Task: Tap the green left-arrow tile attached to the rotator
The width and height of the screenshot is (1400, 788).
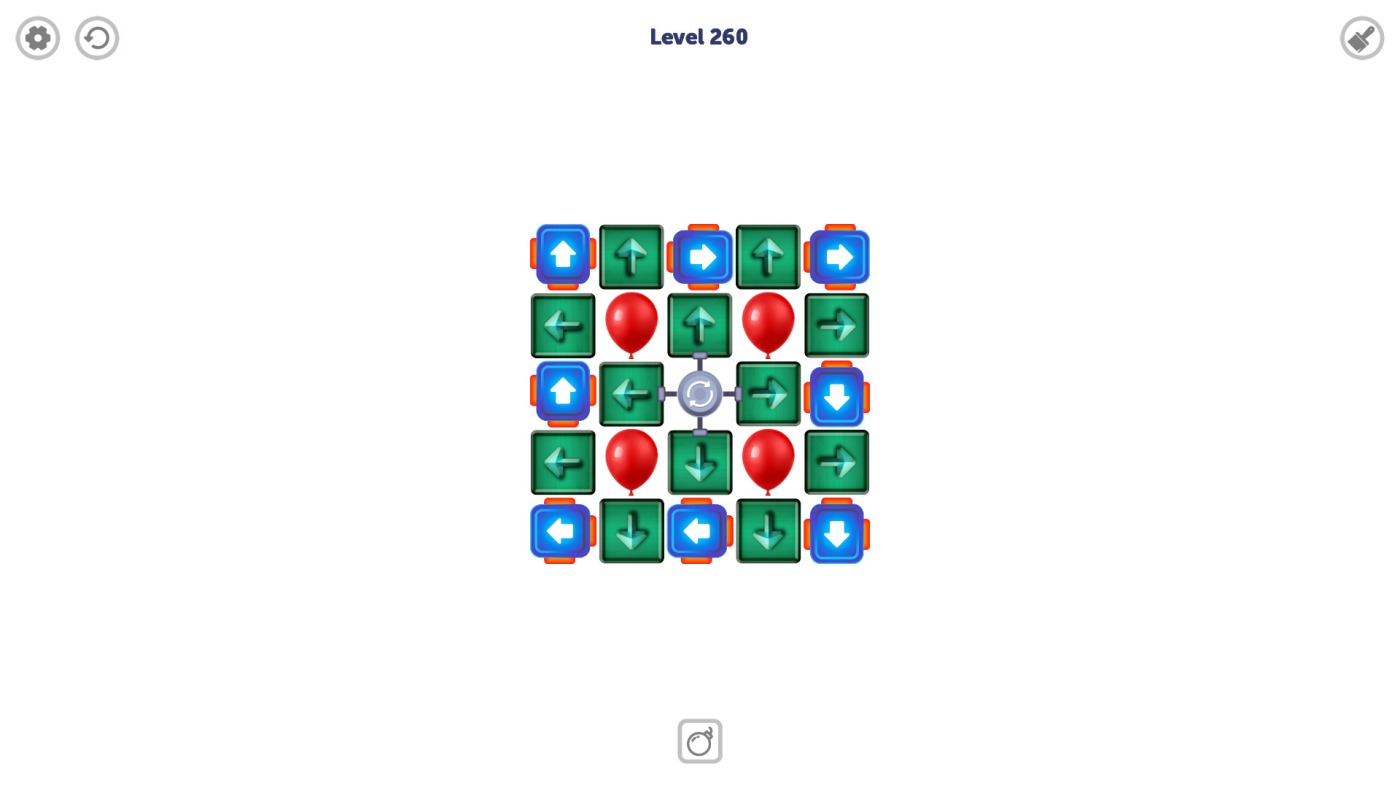Action: 630,394
